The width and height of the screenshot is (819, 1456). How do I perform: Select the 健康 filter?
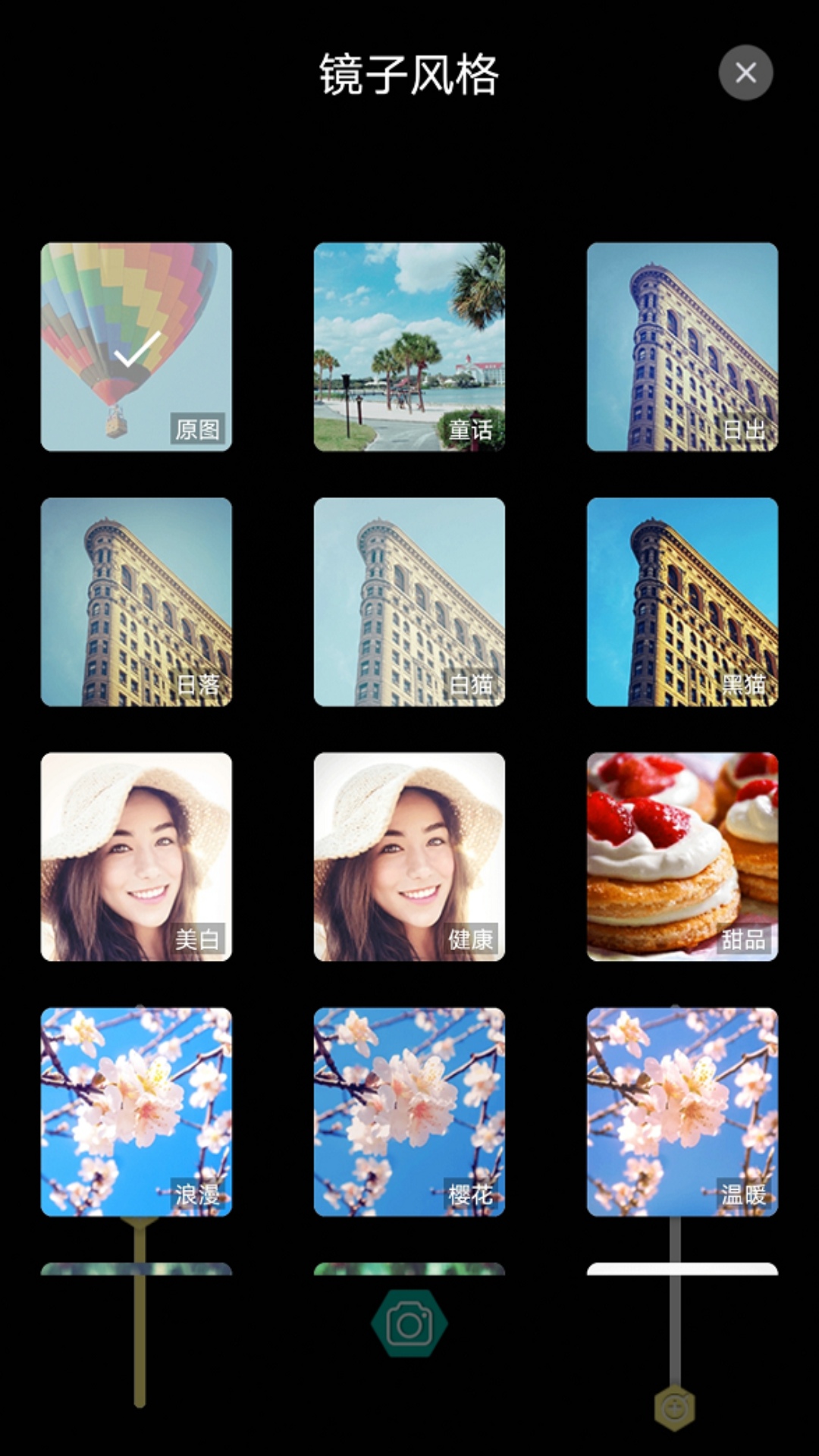pos(409,856)
